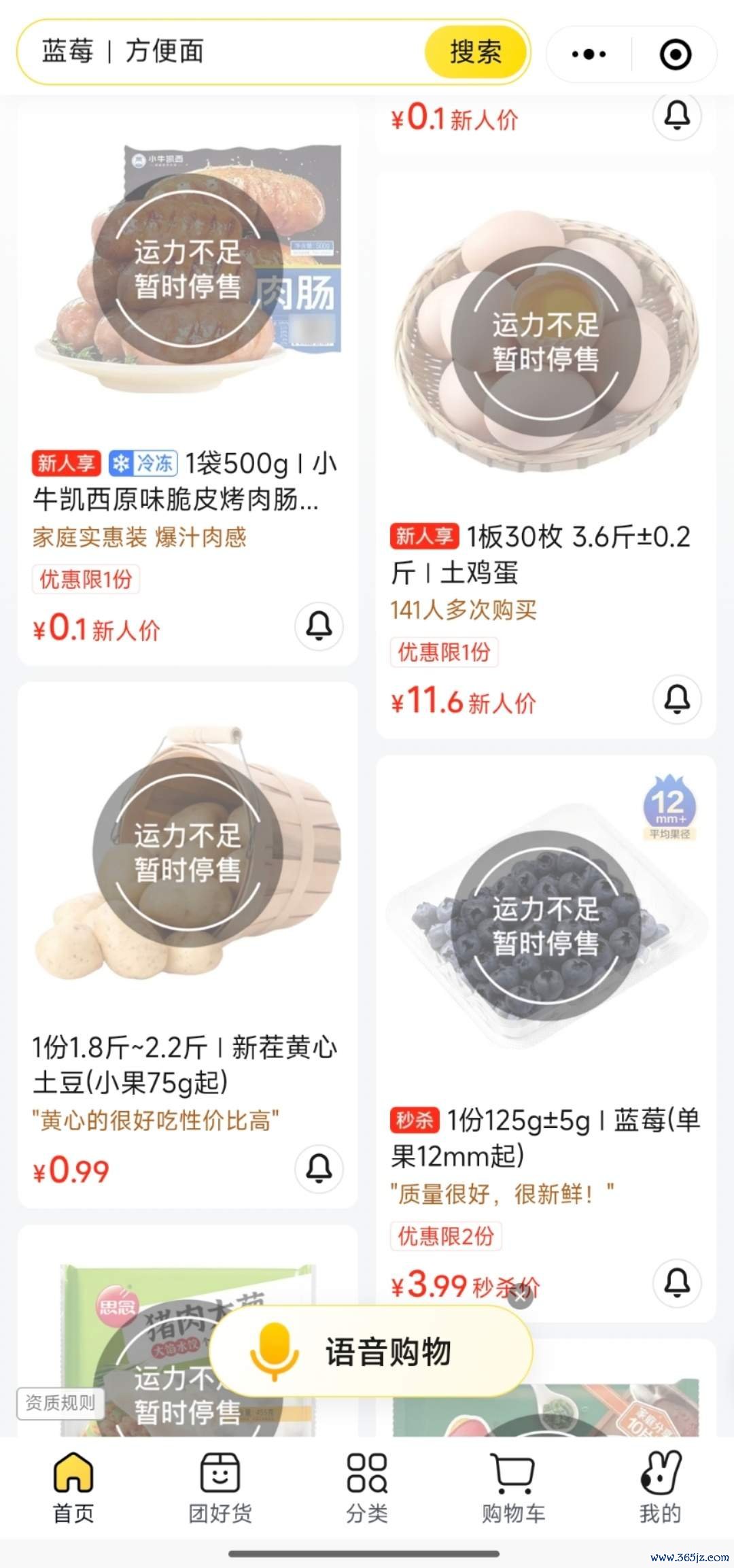Image resolution: width=734 pixels, height=1568 pixels.
Task: Open 资质规则 link
Action: [x=60, y=1402]
